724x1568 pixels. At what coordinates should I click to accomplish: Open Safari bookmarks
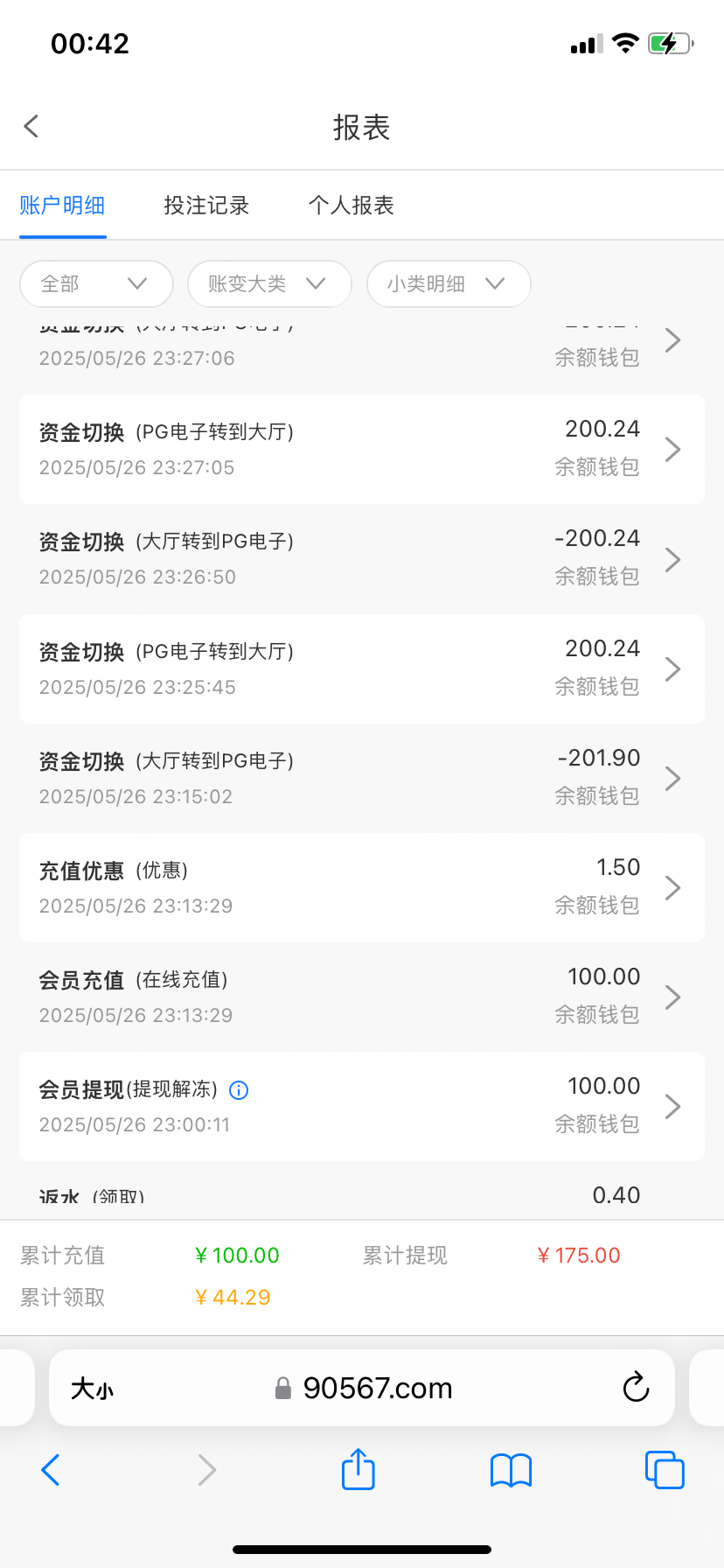(x=511, y=1470)
